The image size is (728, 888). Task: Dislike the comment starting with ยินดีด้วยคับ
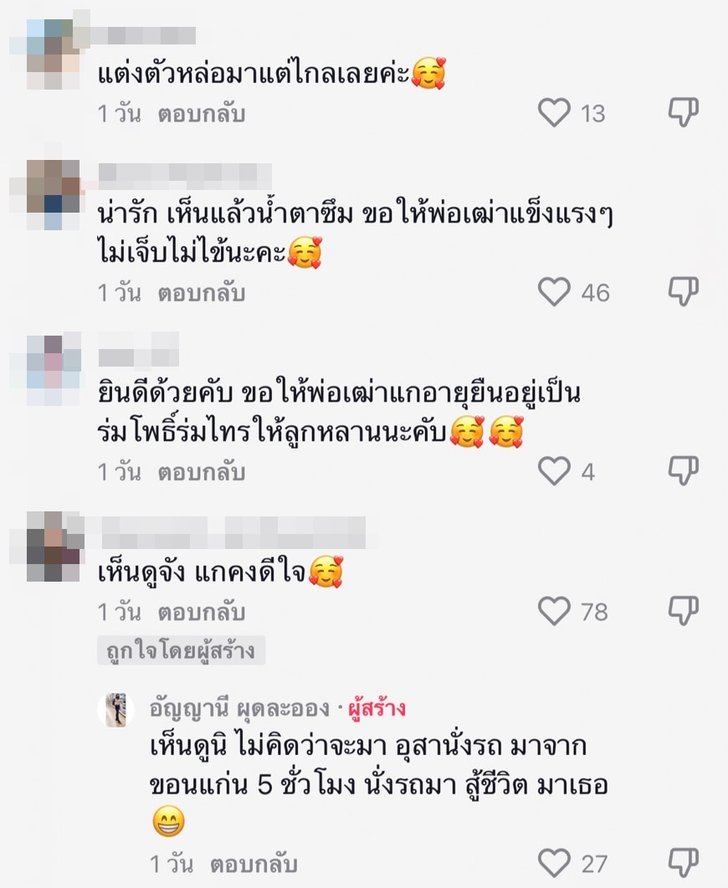click(683, 469)
